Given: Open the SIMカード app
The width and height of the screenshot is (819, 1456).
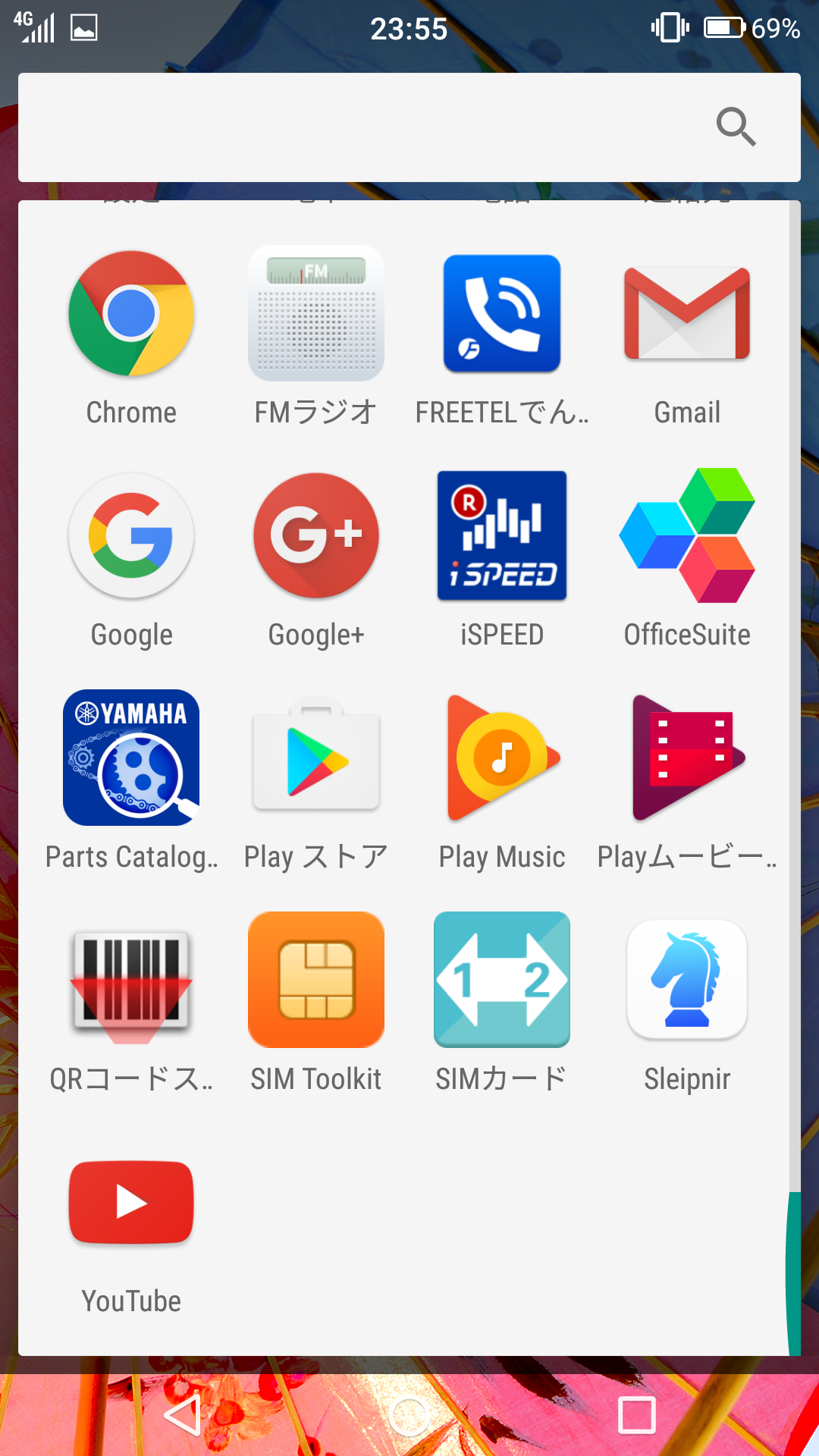Looking at the screenshot, I should pos(502,981).
